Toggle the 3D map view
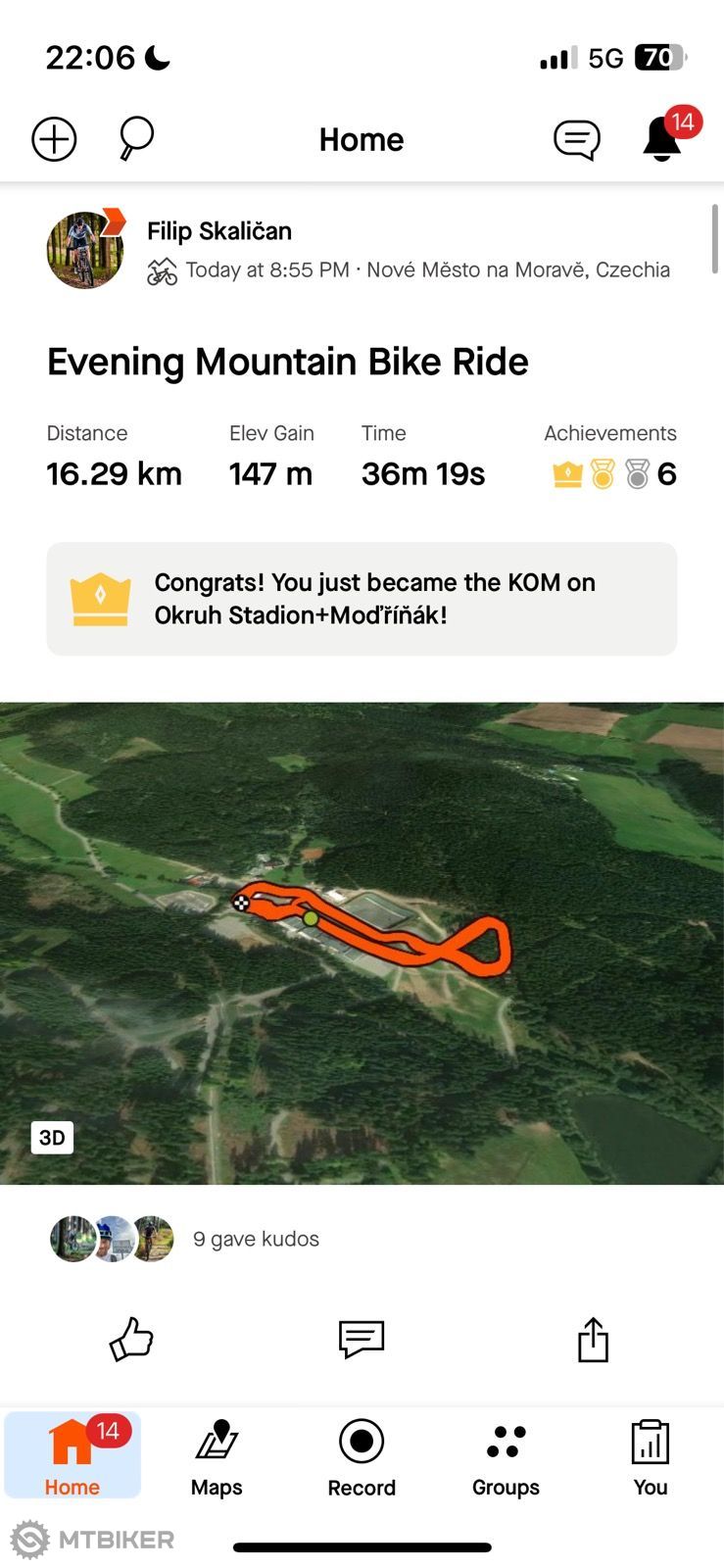Screen dimensions: 724x1568 click(52, 1137)
